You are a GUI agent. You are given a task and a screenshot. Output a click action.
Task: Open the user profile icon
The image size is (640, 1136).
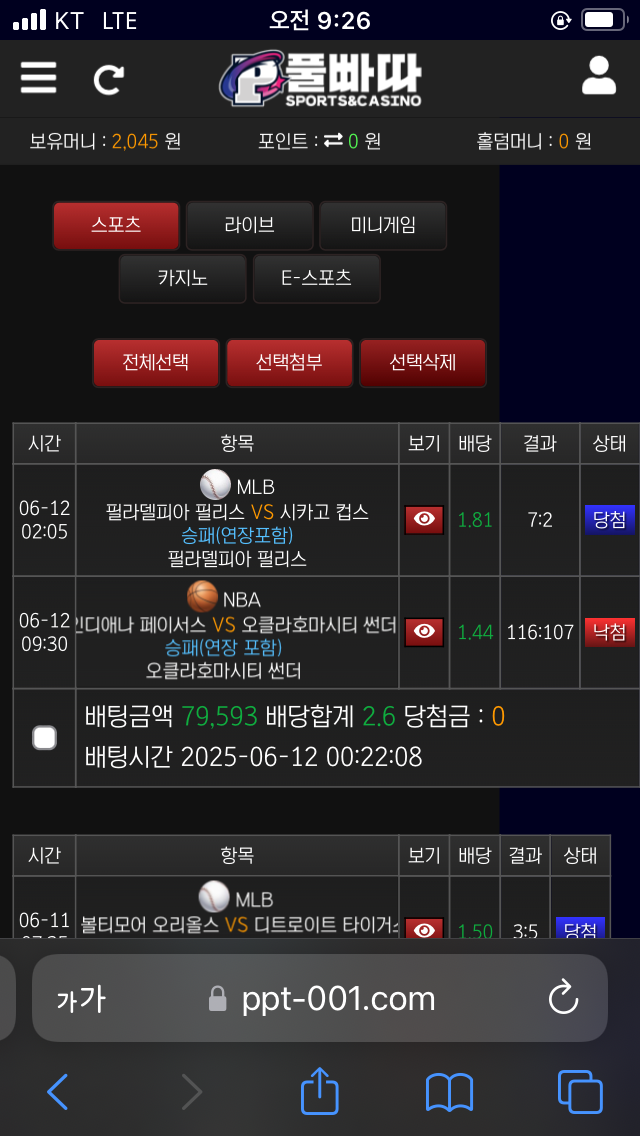(x=598, y=76)
